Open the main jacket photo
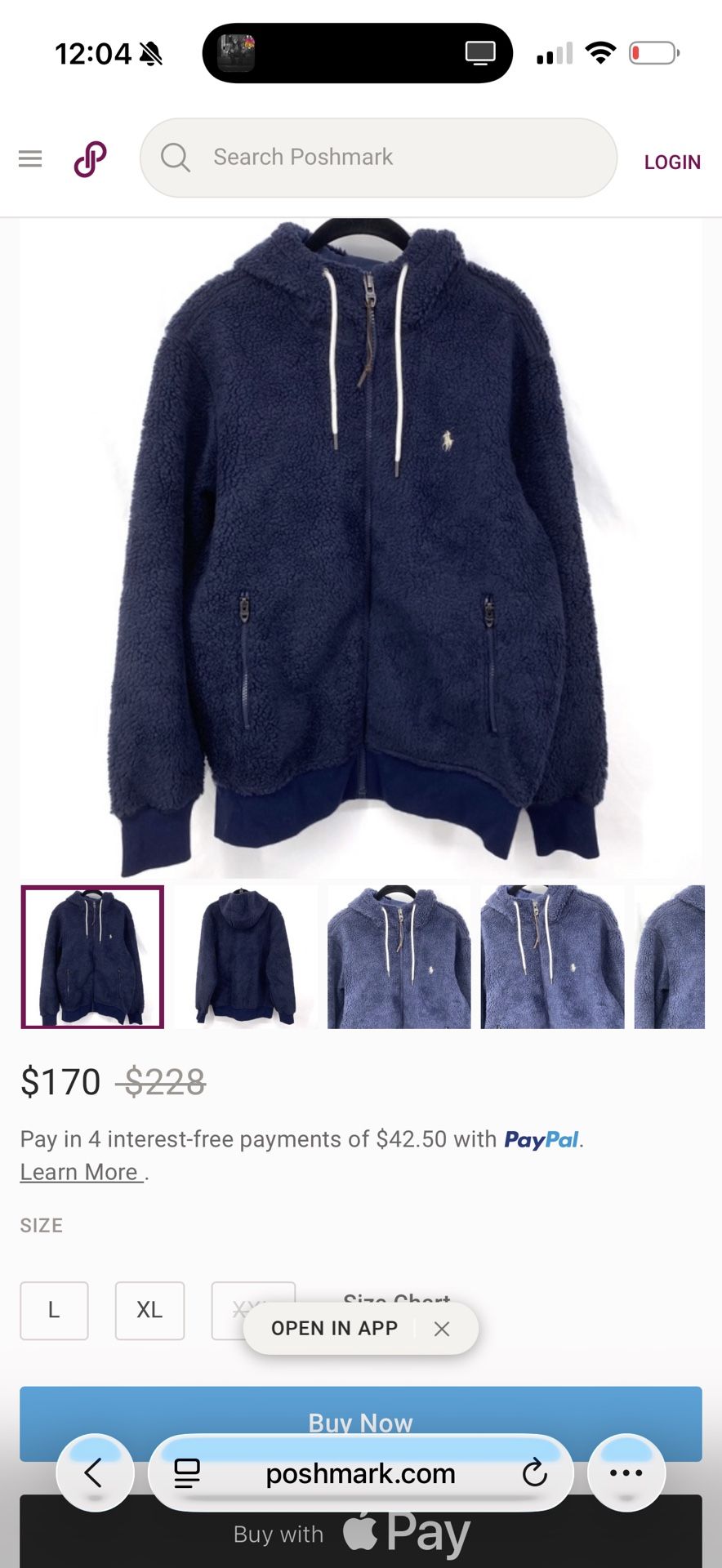Image resolution: width=722 pixels, height=1568 pixels. pyautogui.click(x=361, y=547)
